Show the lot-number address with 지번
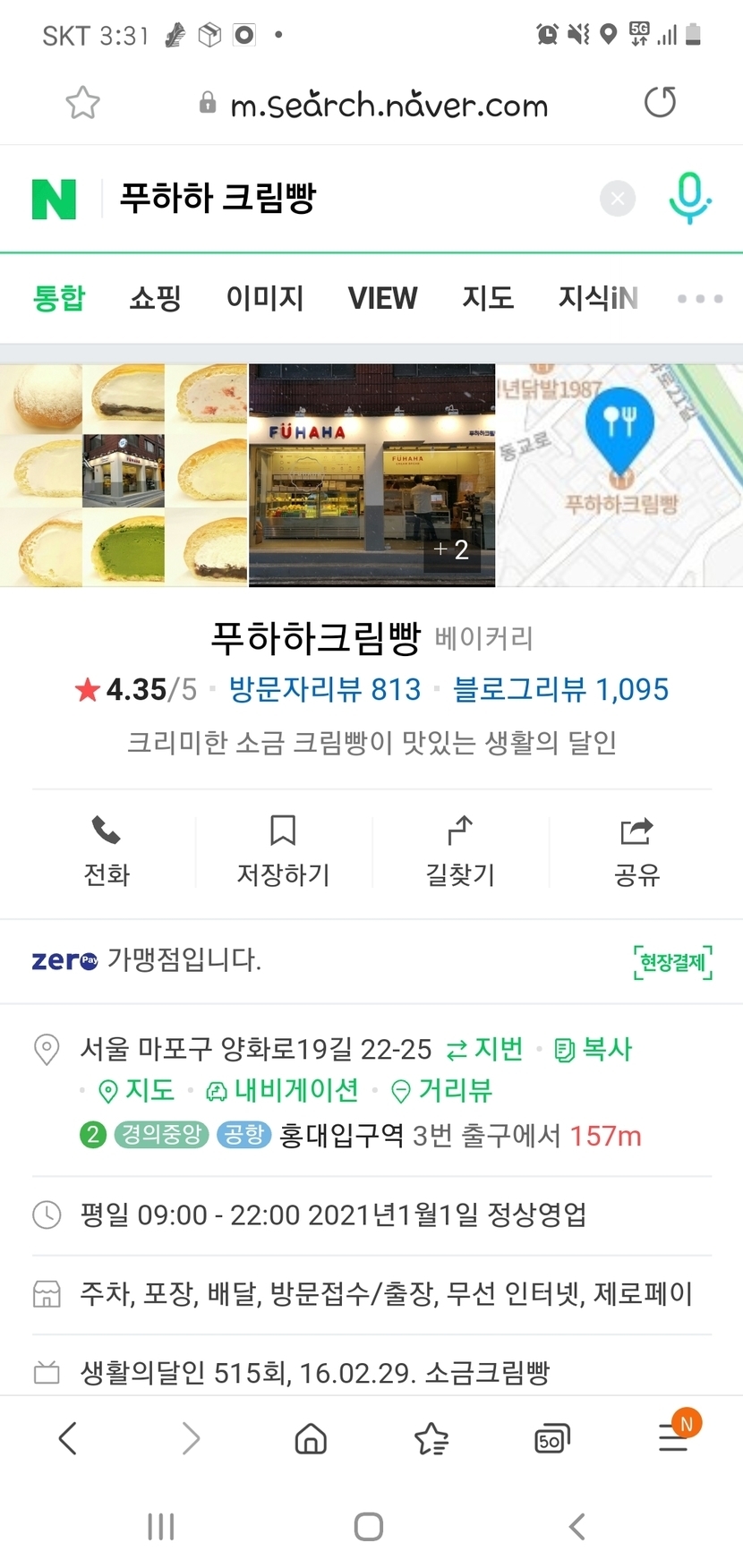 pyautogui.click(x=484, y=1049)
